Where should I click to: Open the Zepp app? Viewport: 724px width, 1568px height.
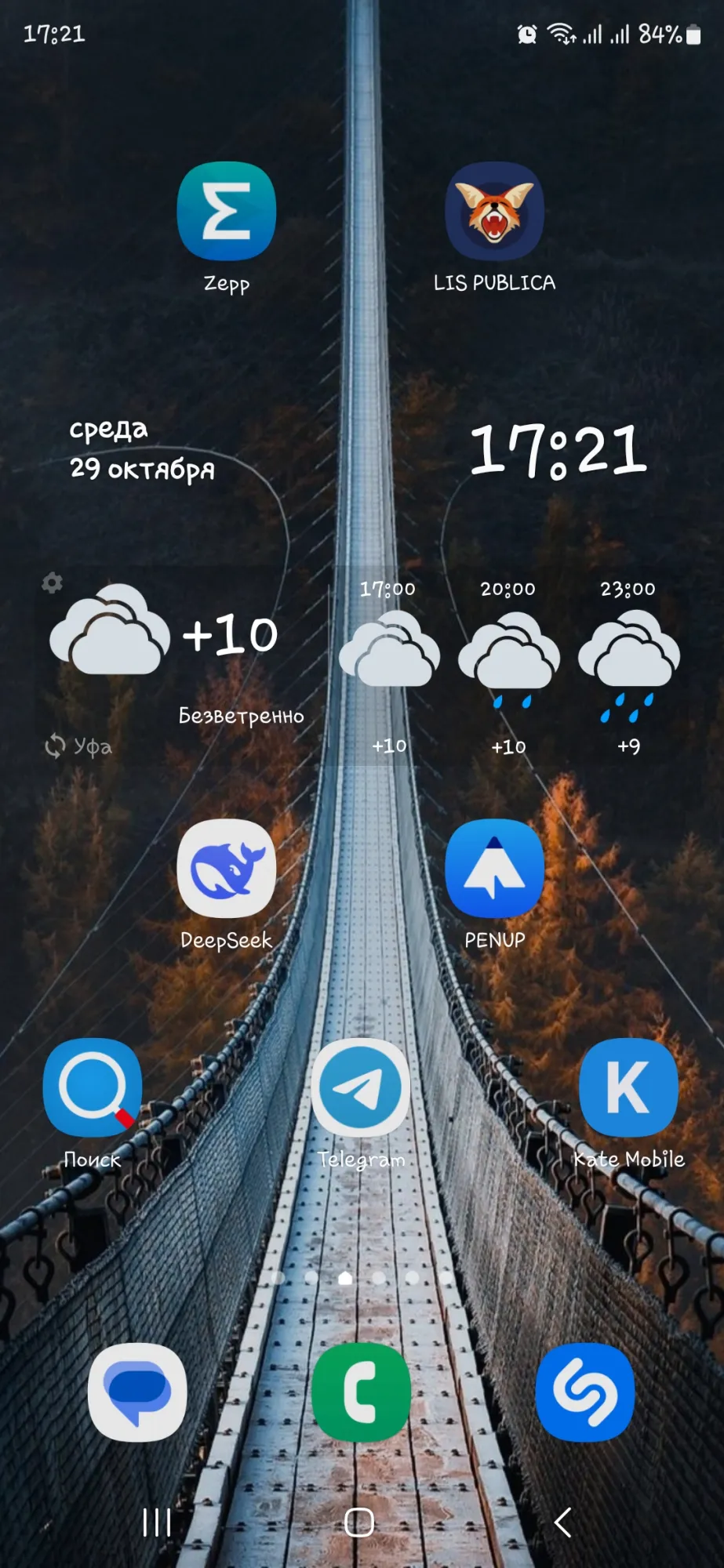click(227, 212)
